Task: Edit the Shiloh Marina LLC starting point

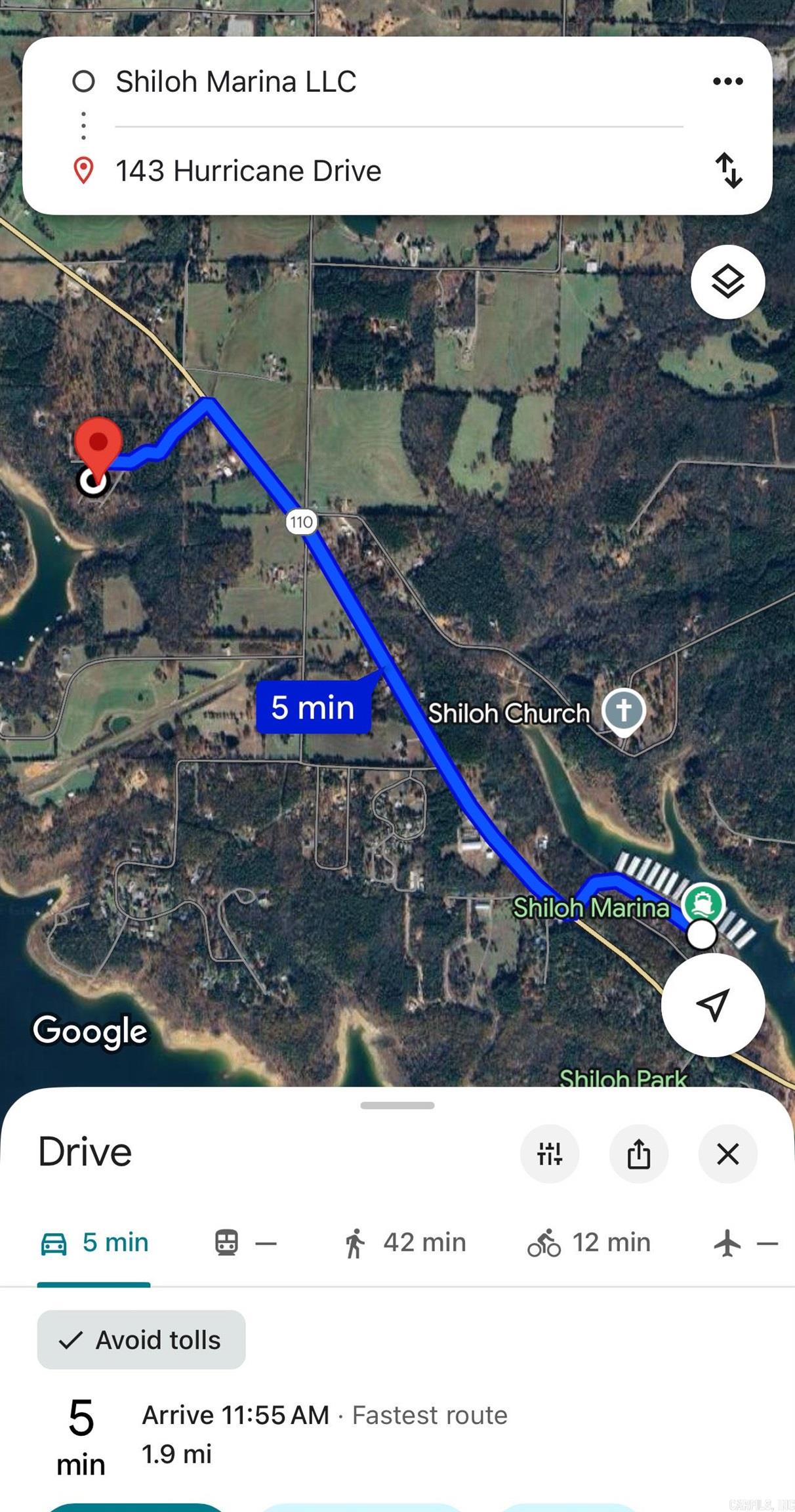Action: click(x=236, y=82)
